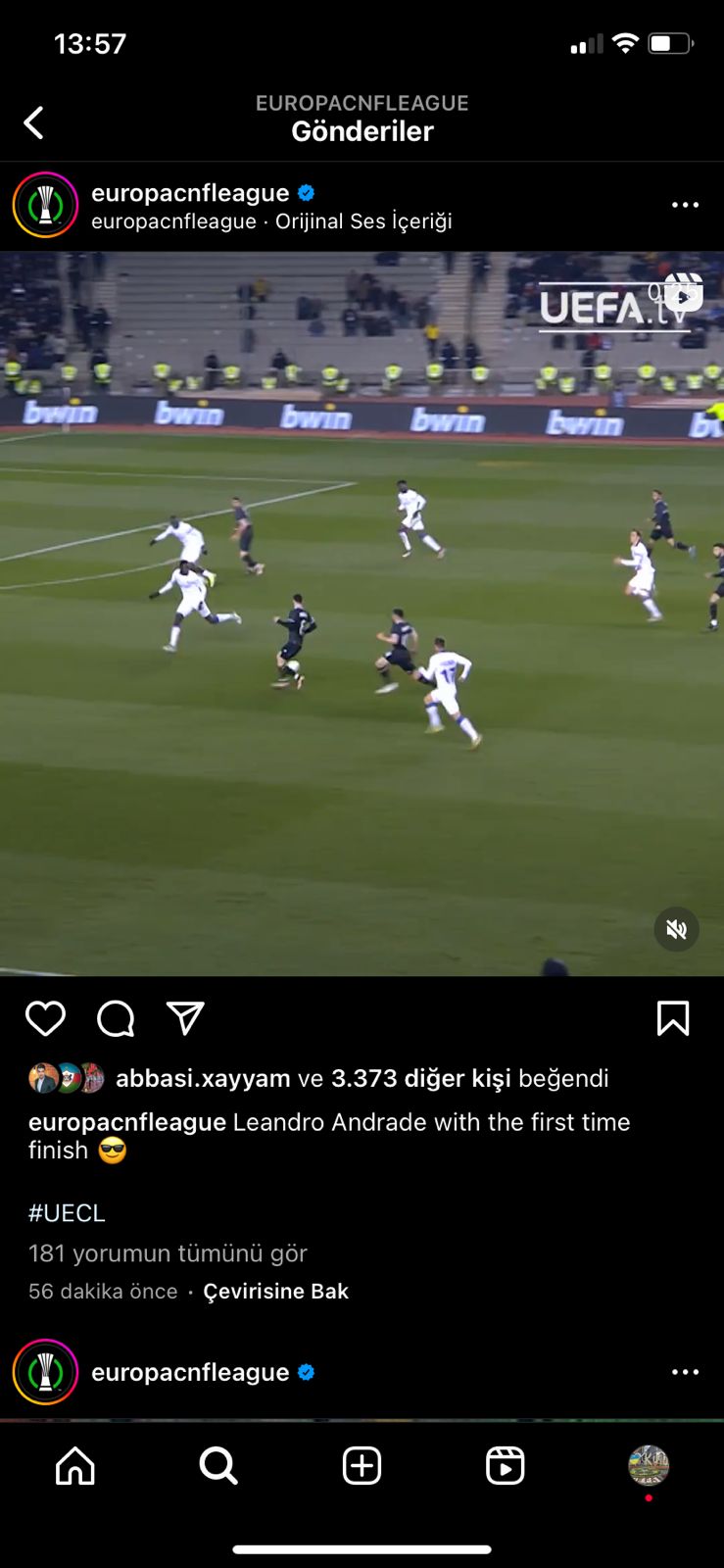This screenshot has height=1568, width=724.
Task: Open comments with the speech bubble icon
Action: [x=116, y=1019]
